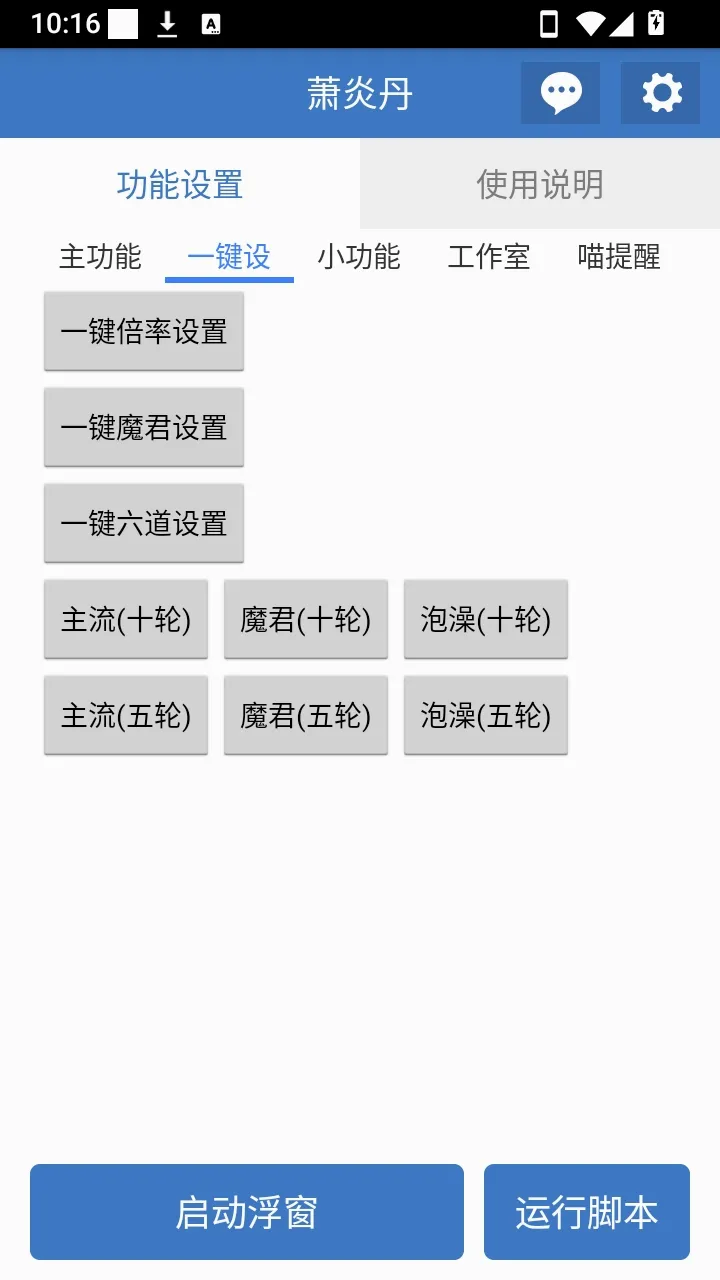Apply the 魔君(五轮) preset
720x1280 pixels.
click(x=306, y=715)
